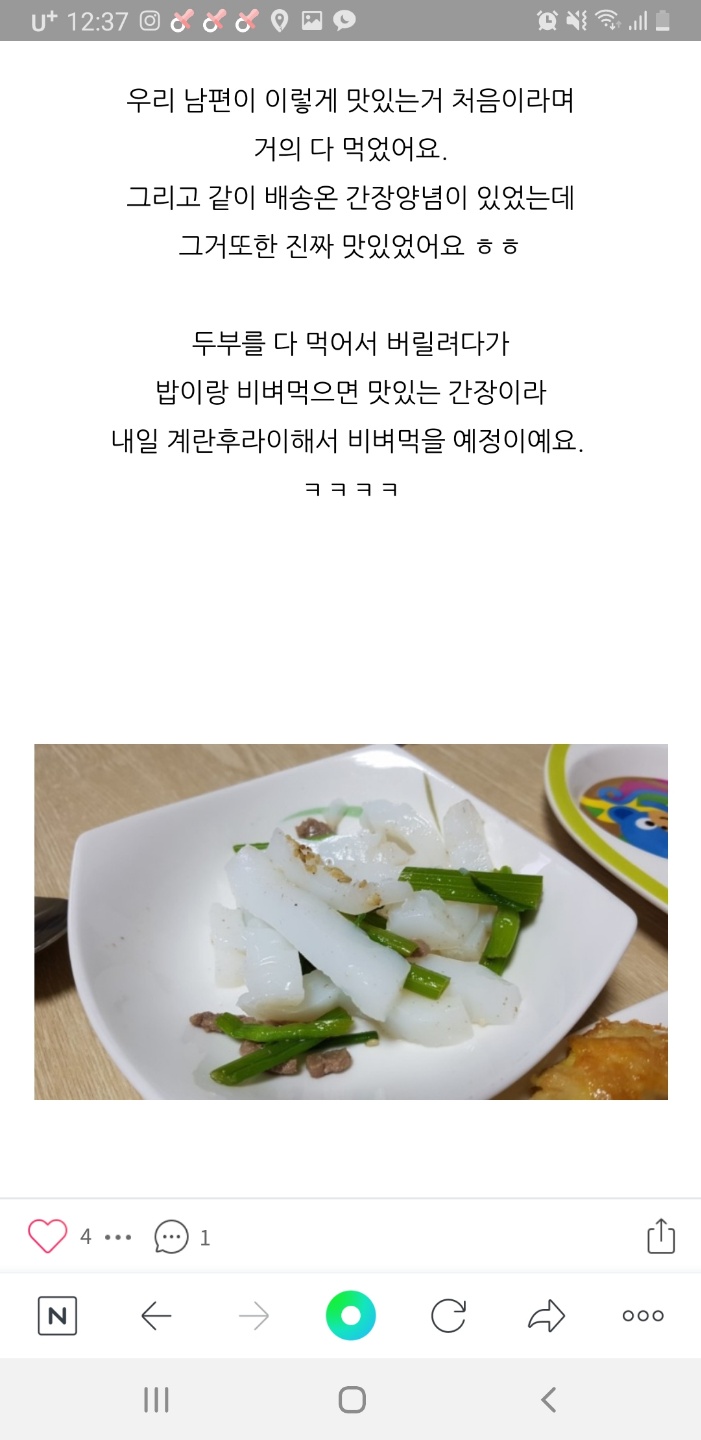Viewport: 701px width, 1440px height.
Task: Open the food photo in the post
Action: tap(350, 921)
